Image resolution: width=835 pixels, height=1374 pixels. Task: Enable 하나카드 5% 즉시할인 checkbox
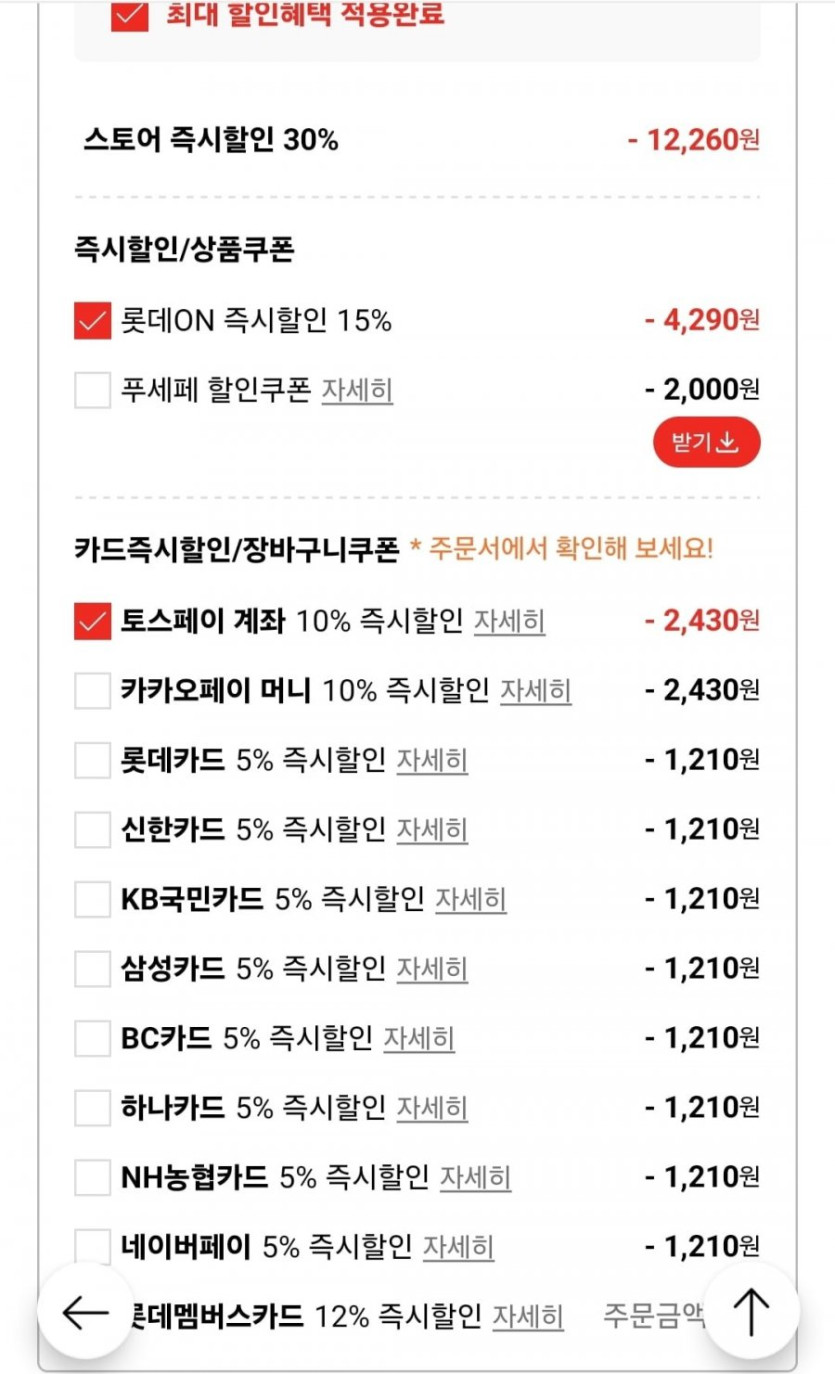click(x=92, y=1107)
